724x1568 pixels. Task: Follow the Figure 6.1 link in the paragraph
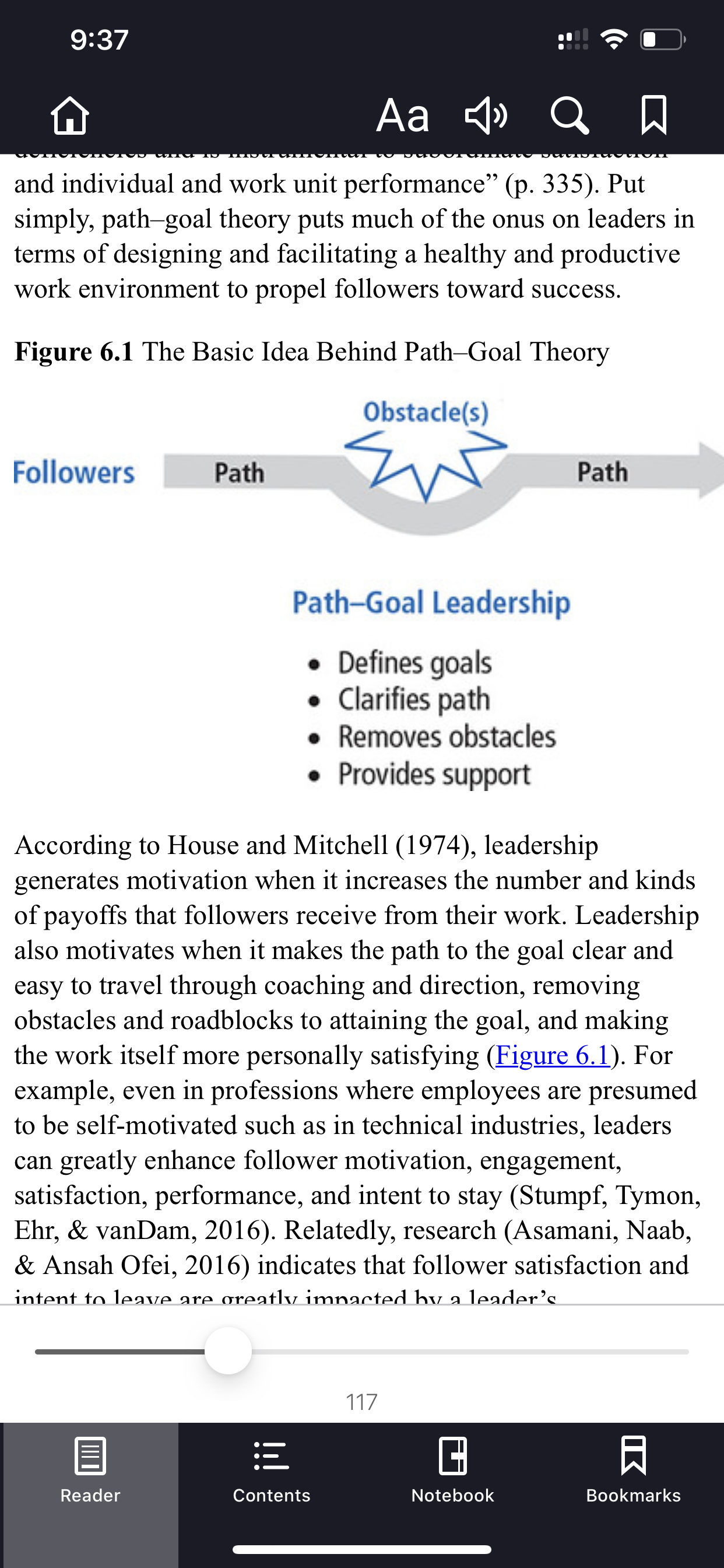(553, 1055)
